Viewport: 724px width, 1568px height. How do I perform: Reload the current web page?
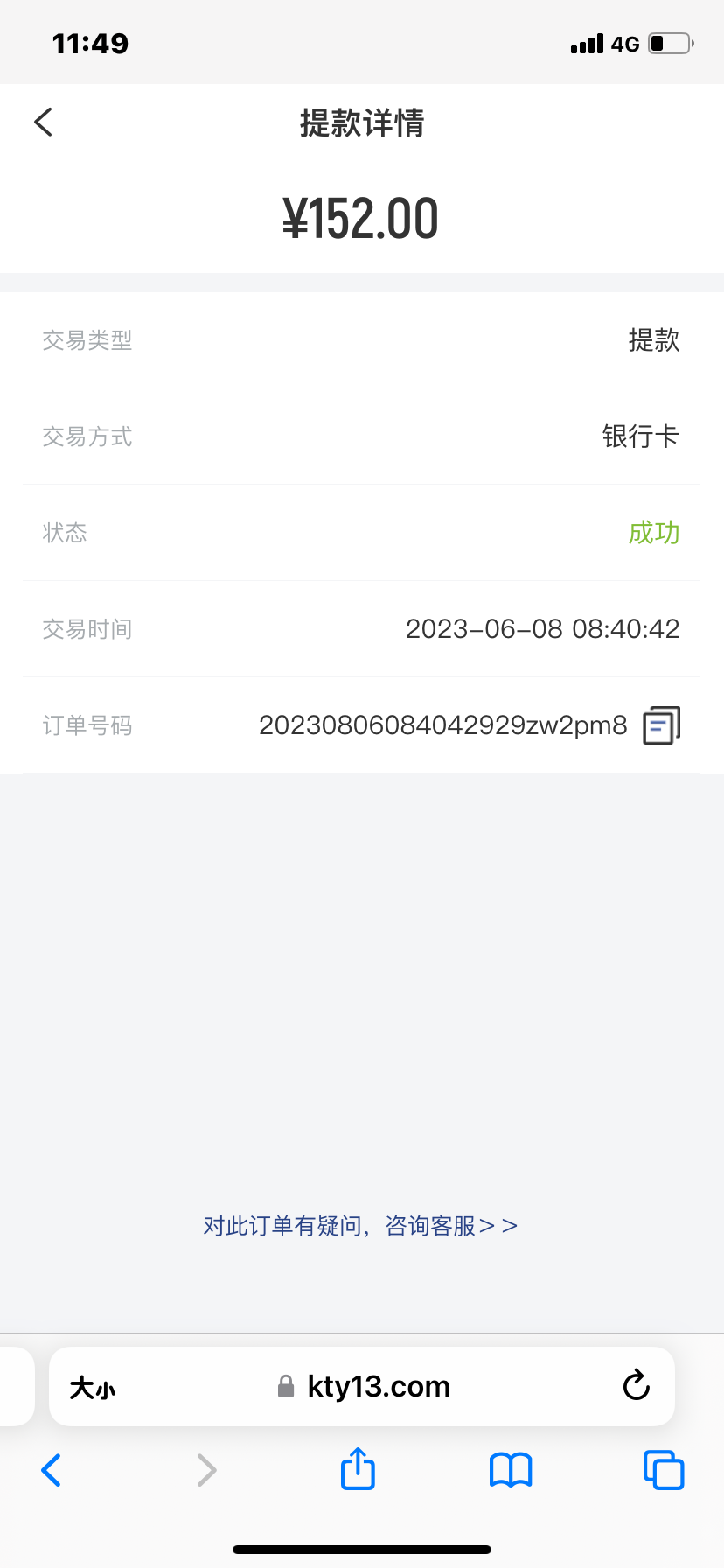[x=636, y=1386]
